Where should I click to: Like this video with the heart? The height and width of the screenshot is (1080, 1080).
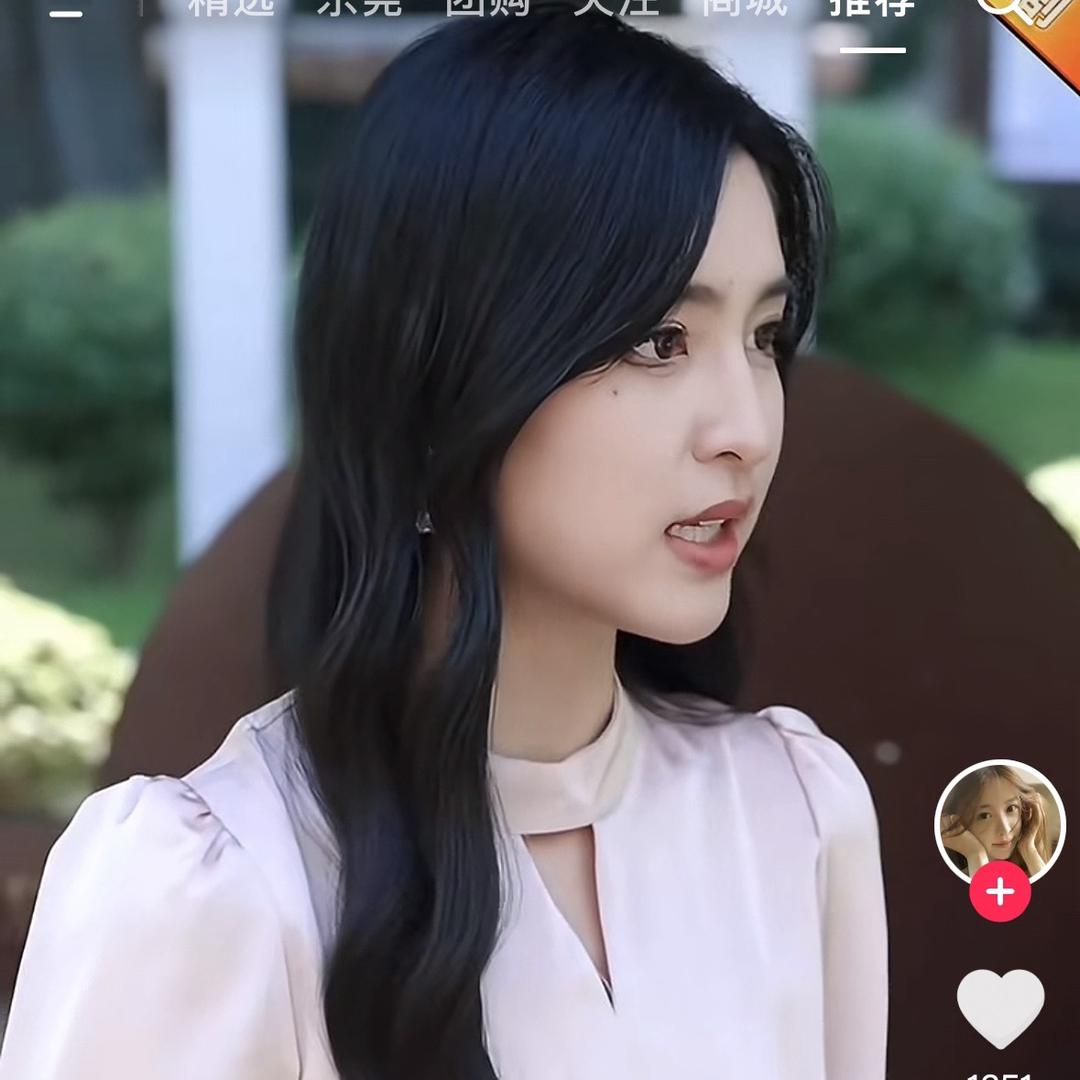(x=1000, y=1008)
